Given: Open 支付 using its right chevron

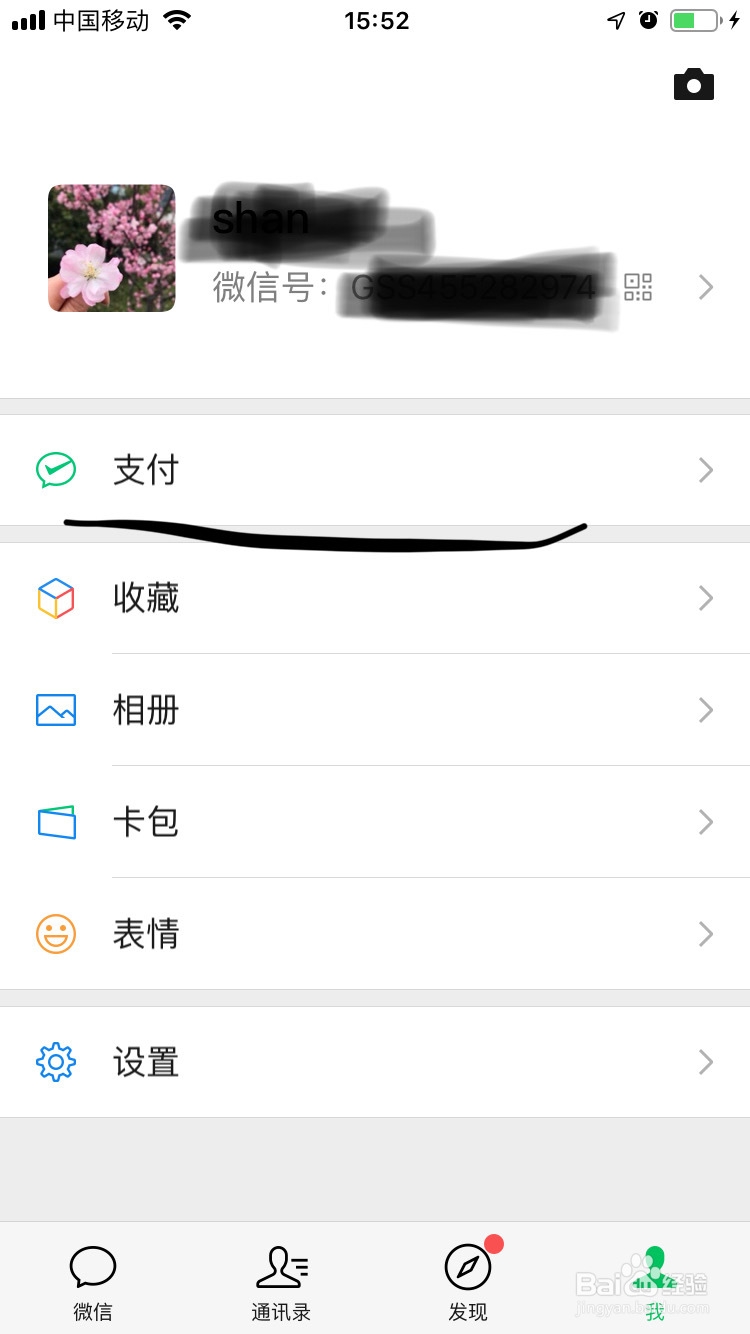Looking at the screenshot, I should coord(706,470).
